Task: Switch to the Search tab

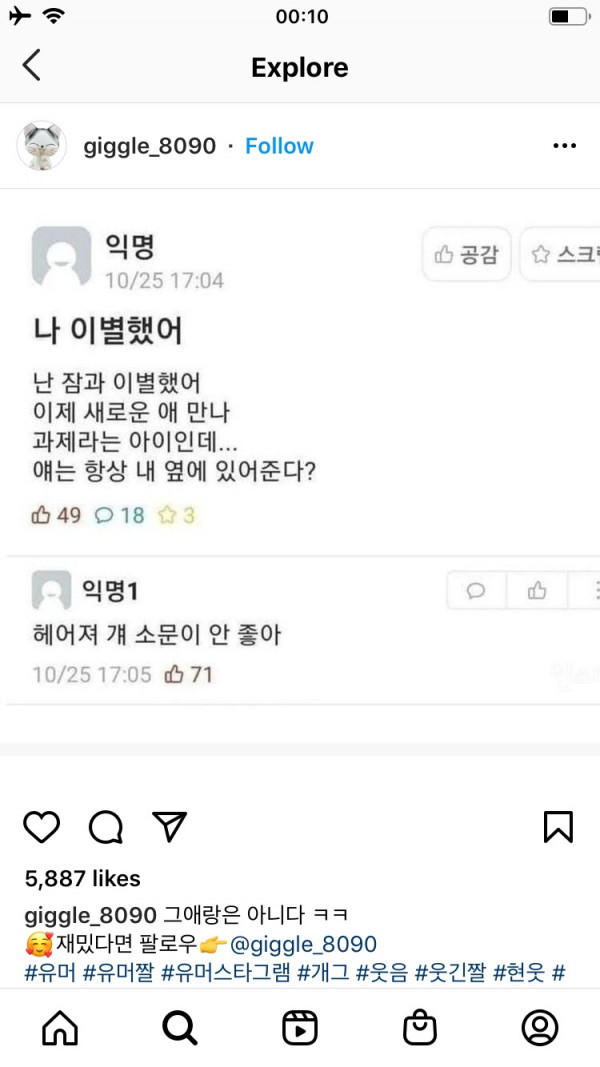Action: (180, 1027)
